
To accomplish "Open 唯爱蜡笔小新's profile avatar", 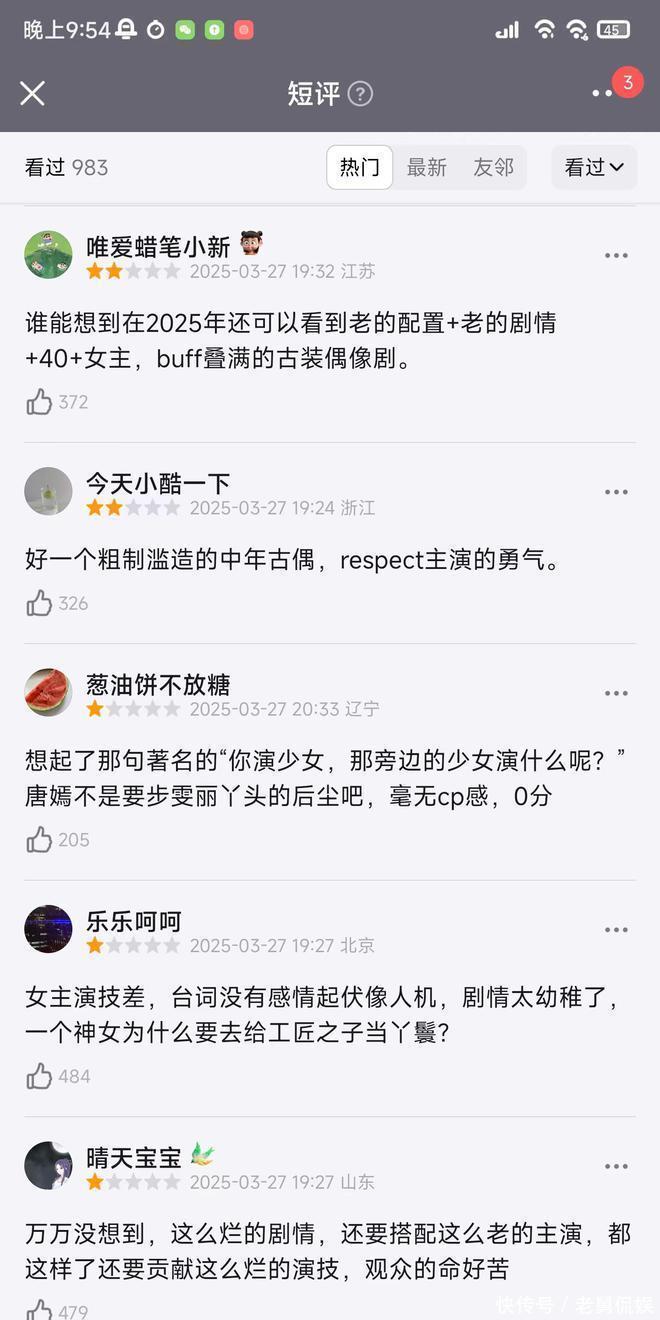I will [48, 255].
